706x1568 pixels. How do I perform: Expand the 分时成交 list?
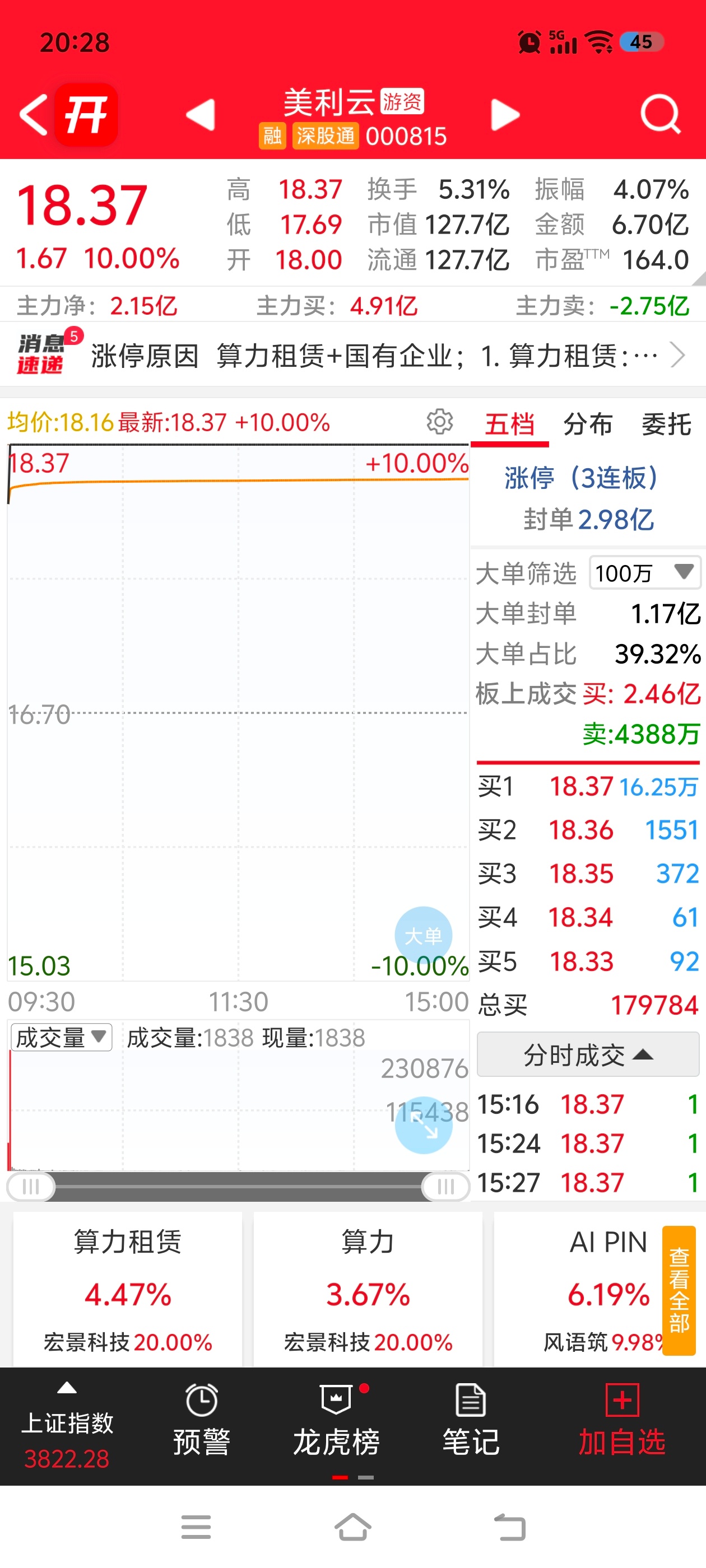588,1054
